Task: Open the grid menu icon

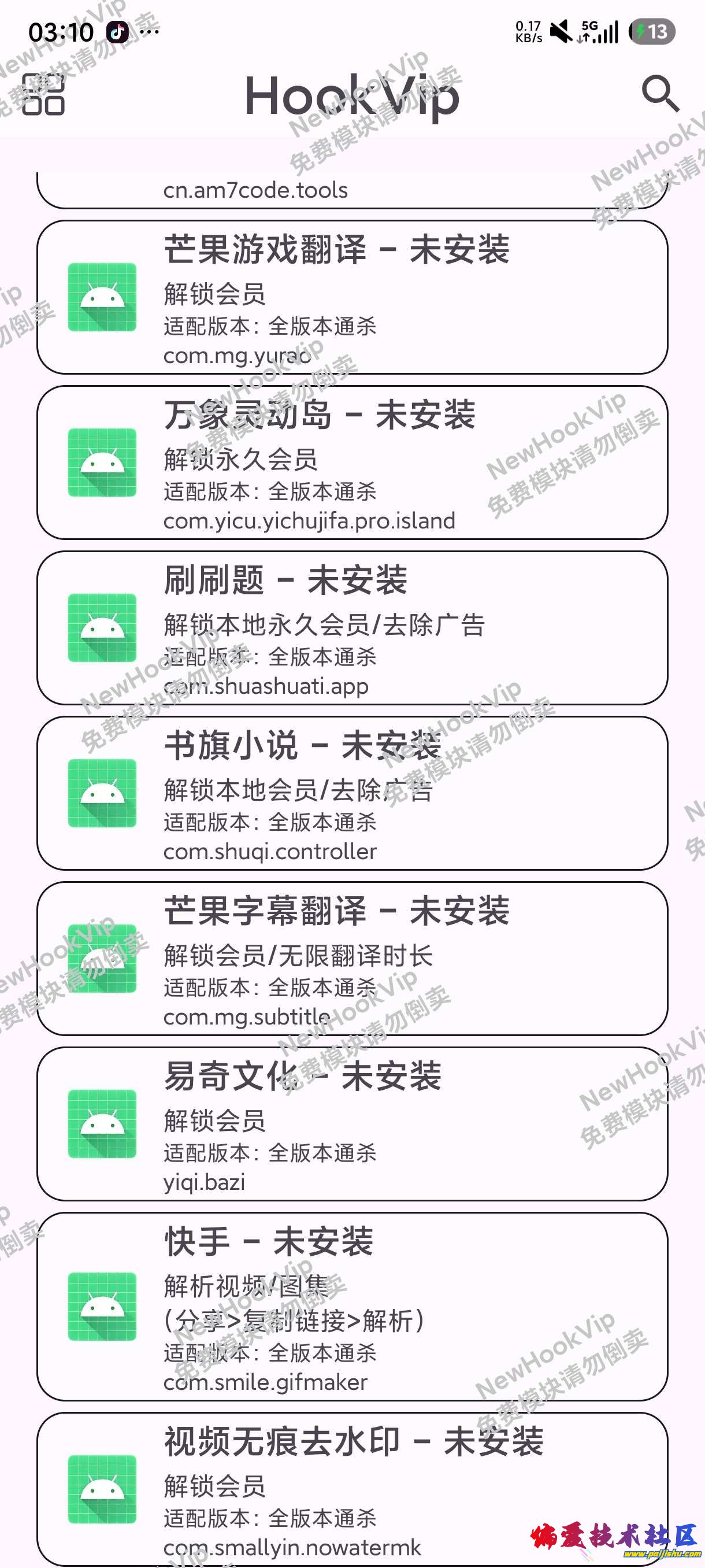Action: click(x=43, y=94)
